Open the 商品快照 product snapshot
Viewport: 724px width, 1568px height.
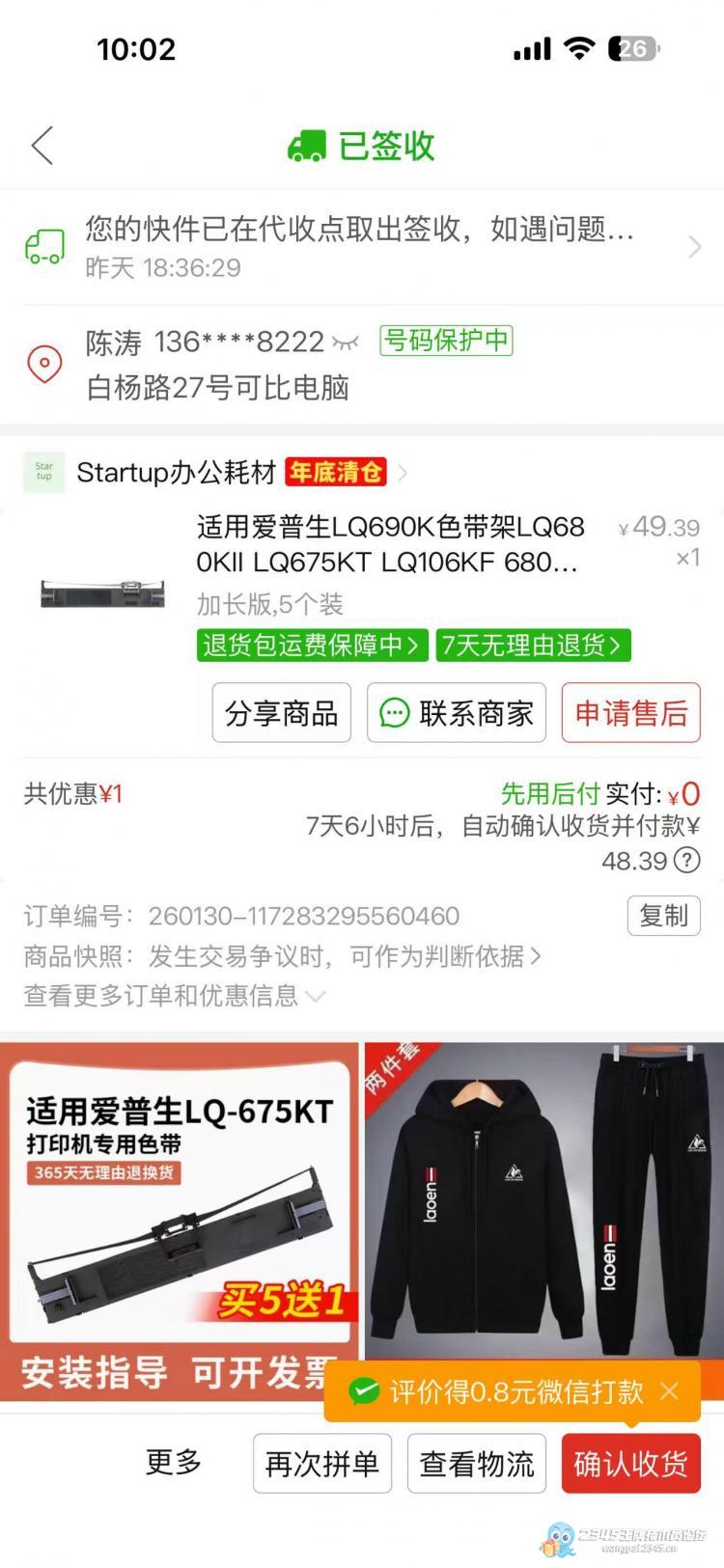(x=282, y=956)
